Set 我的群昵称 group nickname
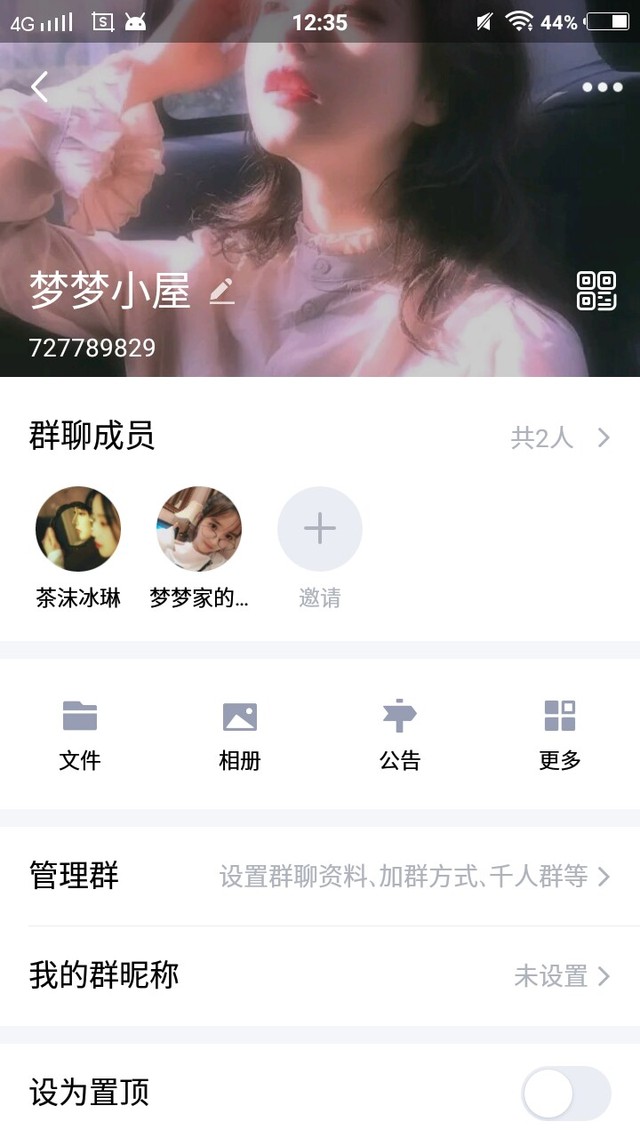The image size is (640, 1138). (x=320, y=976)
